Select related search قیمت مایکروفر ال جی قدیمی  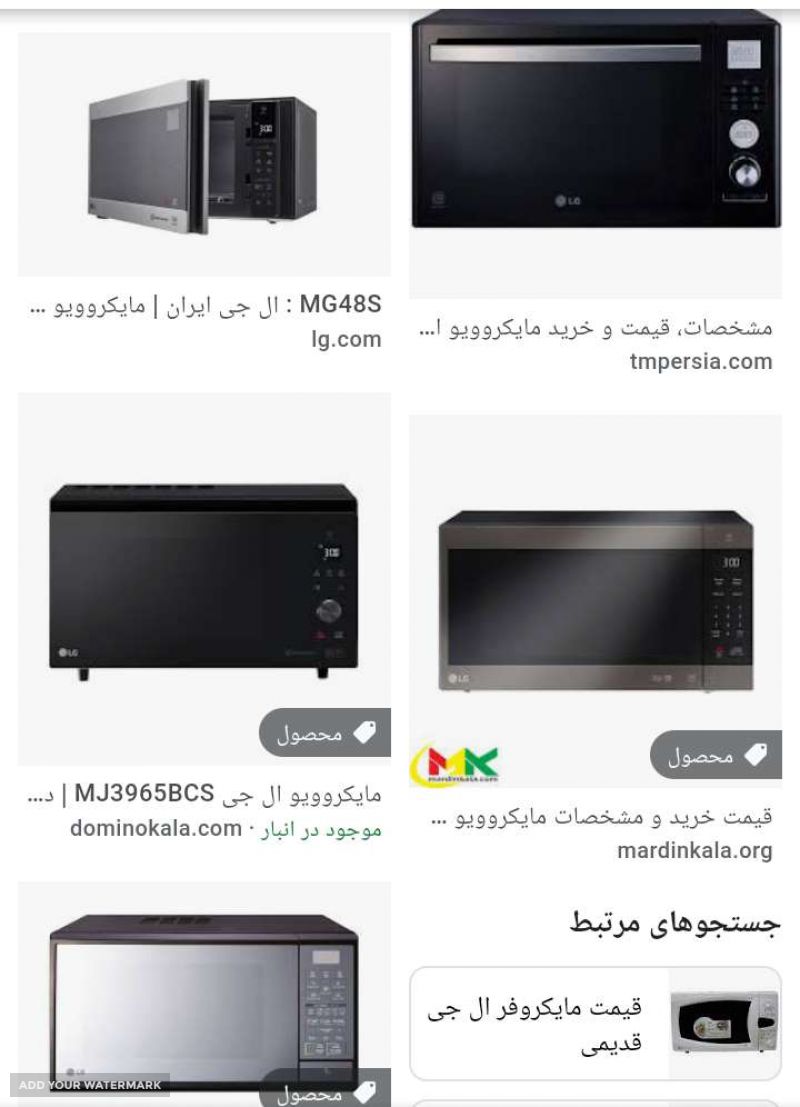595,1024
